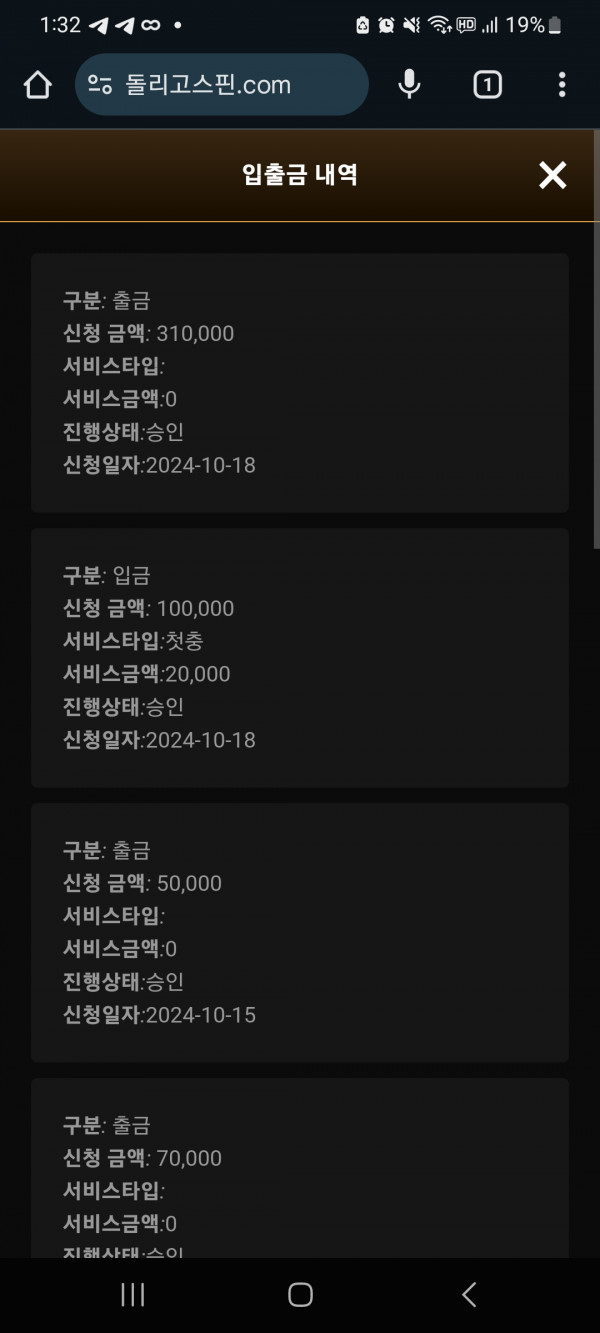Go back using the system back button
Viewport: 600px width, 1333px height.
pyautogui.click(x=469, y=1295)
